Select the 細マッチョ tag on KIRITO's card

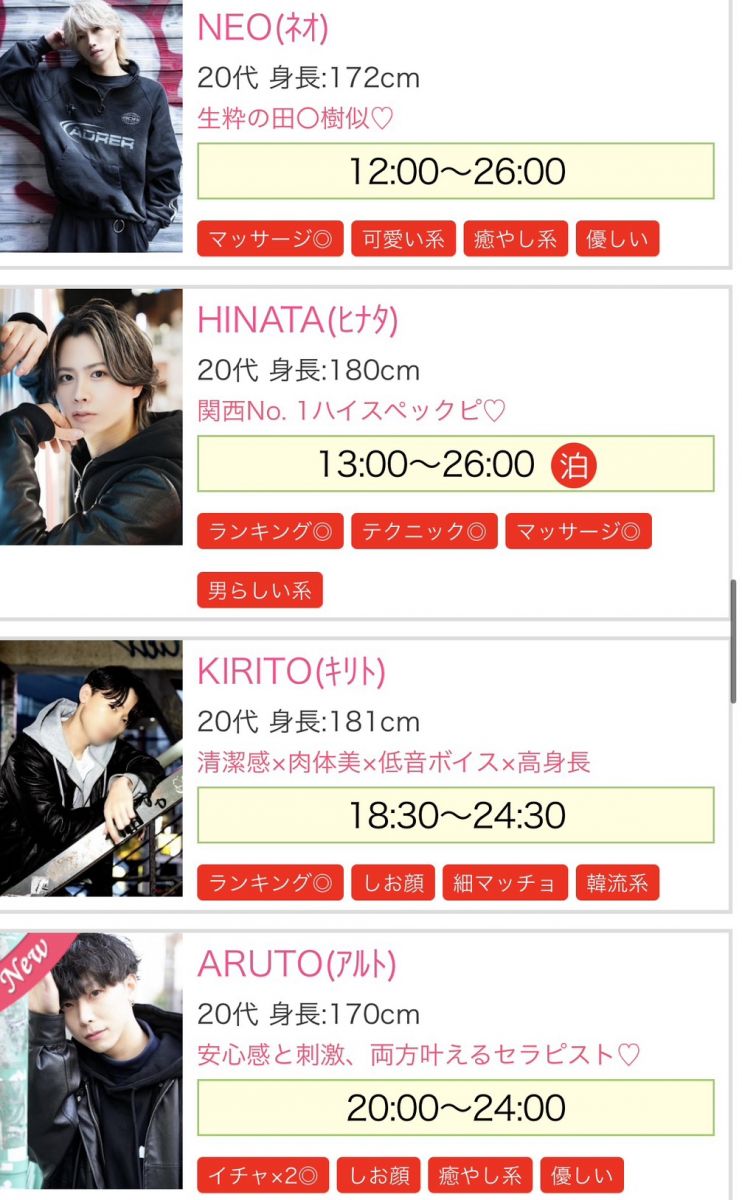tap(505, 883)
